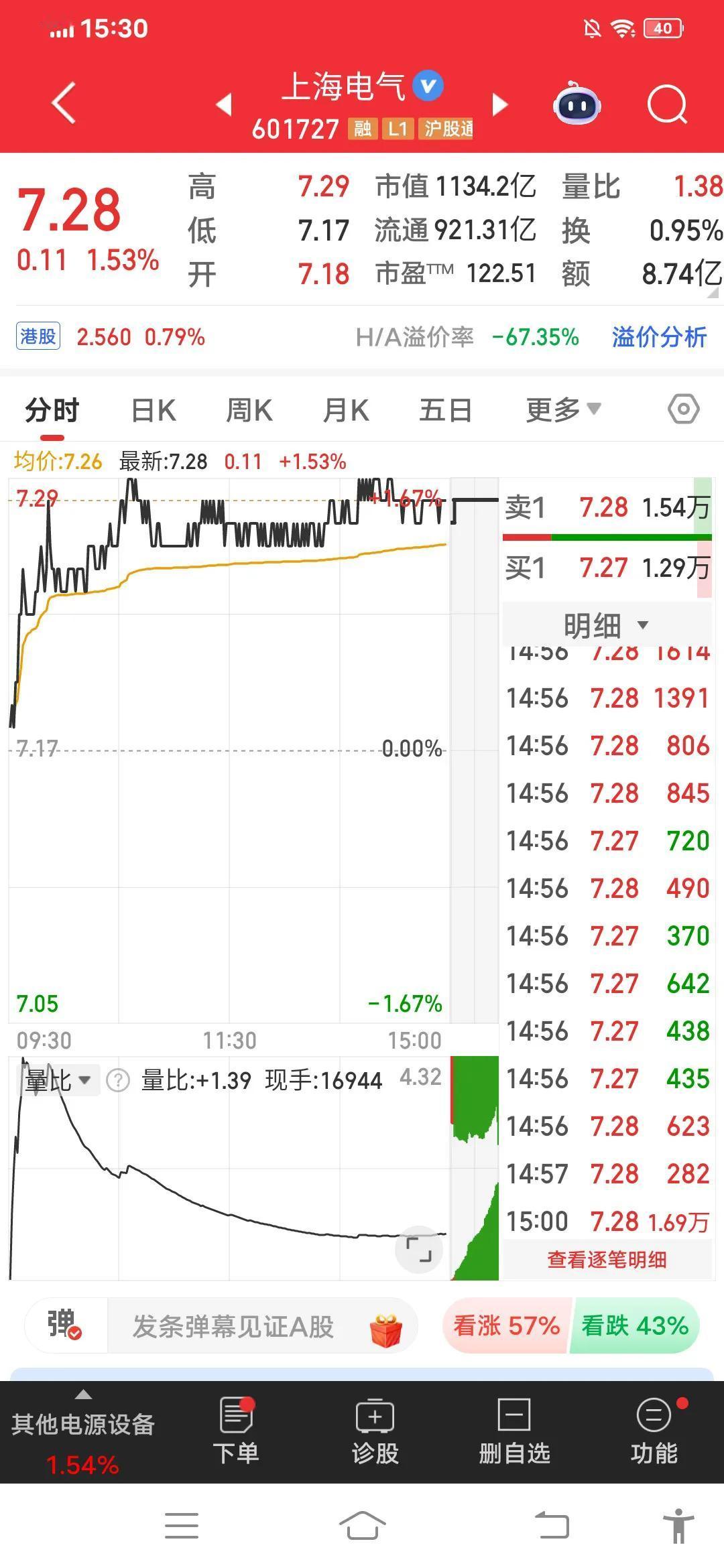Switch to the 日K tab
Screen dimensions: 724x1568
point(154,410)
